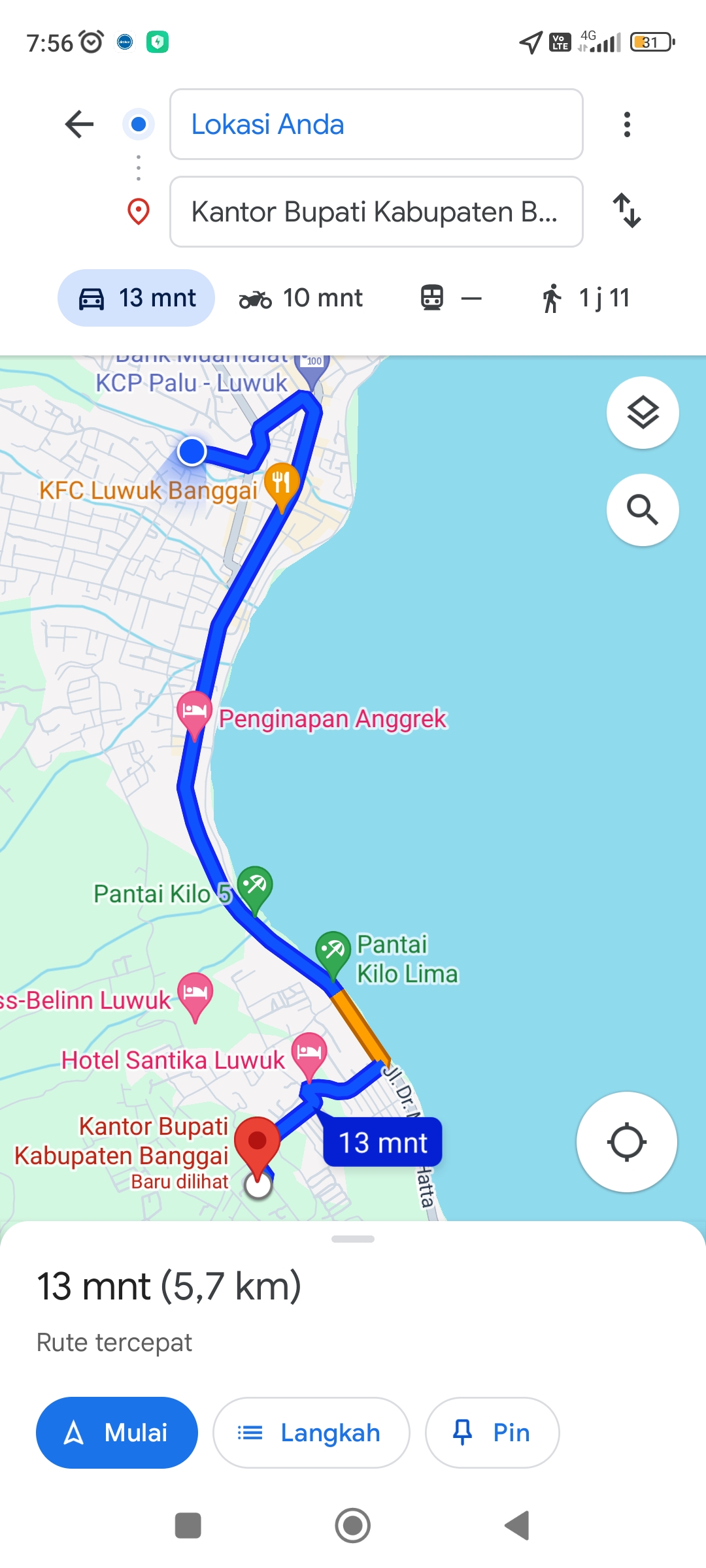Image resolution: width=706 pixels, height=1568 pixels.
Task: Swap start and destination locations
Action: pyautogui.click(x=627, y=210)
